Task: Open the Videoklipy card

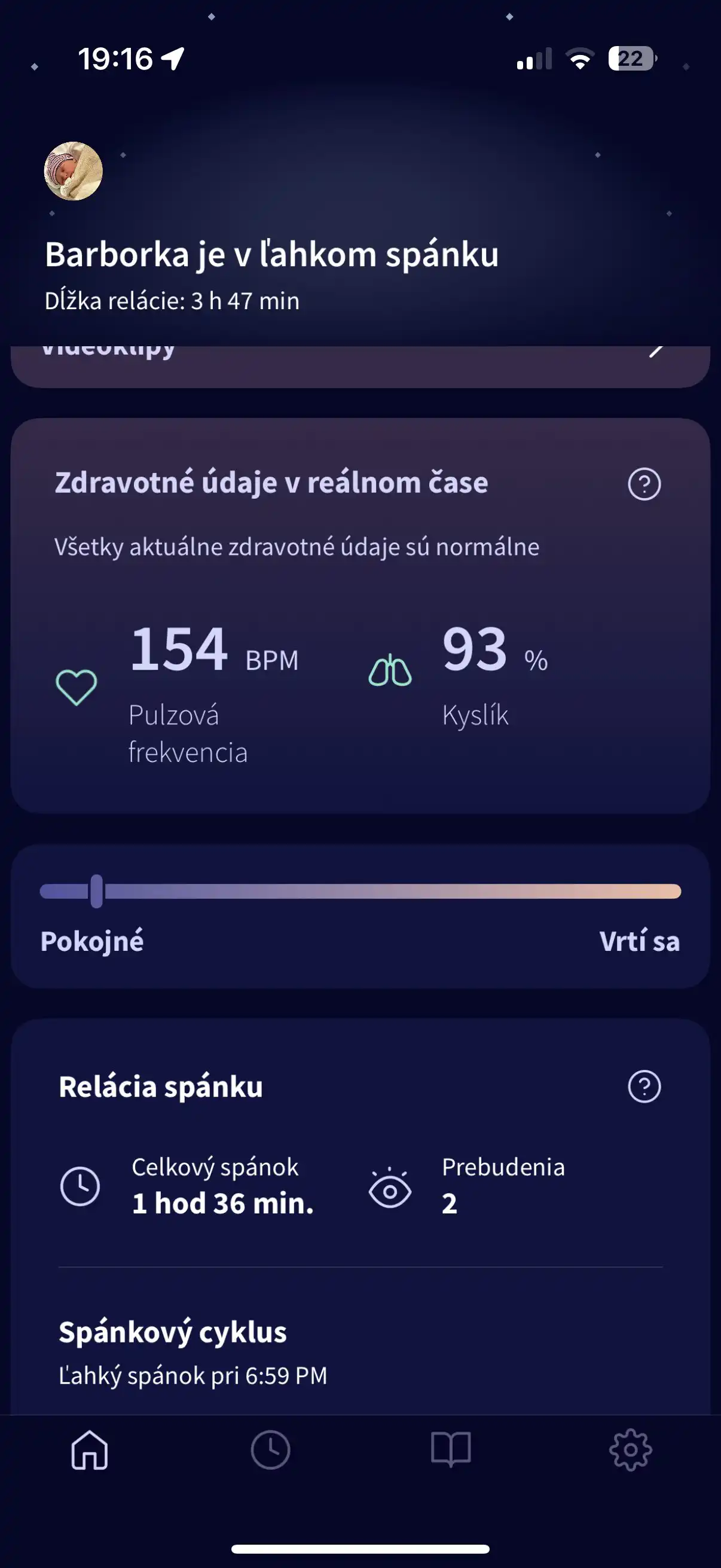Action: tap(360, 365)
